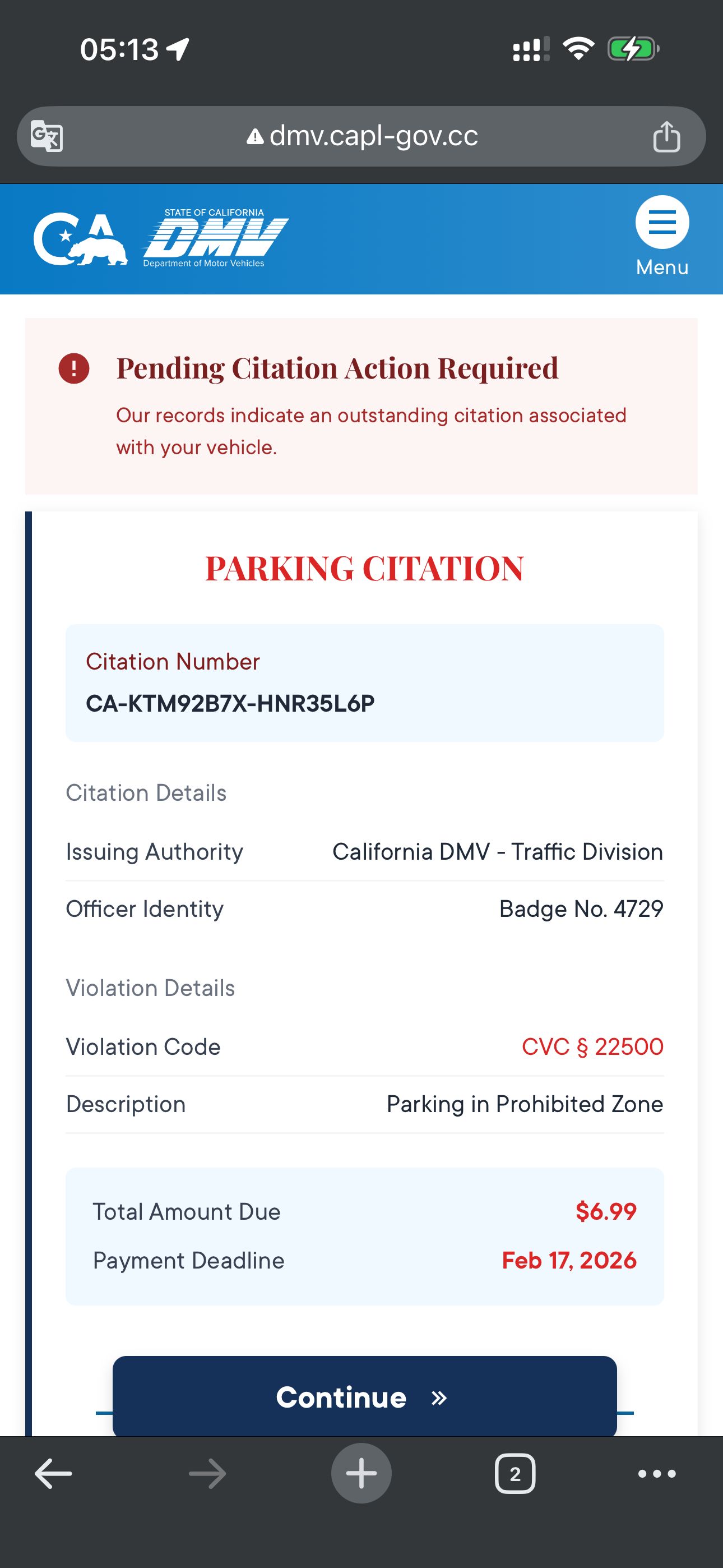The width and height of the screenshot is (723, 1568).
Task: Share this page via share icon
Action: tap(666, 136)
